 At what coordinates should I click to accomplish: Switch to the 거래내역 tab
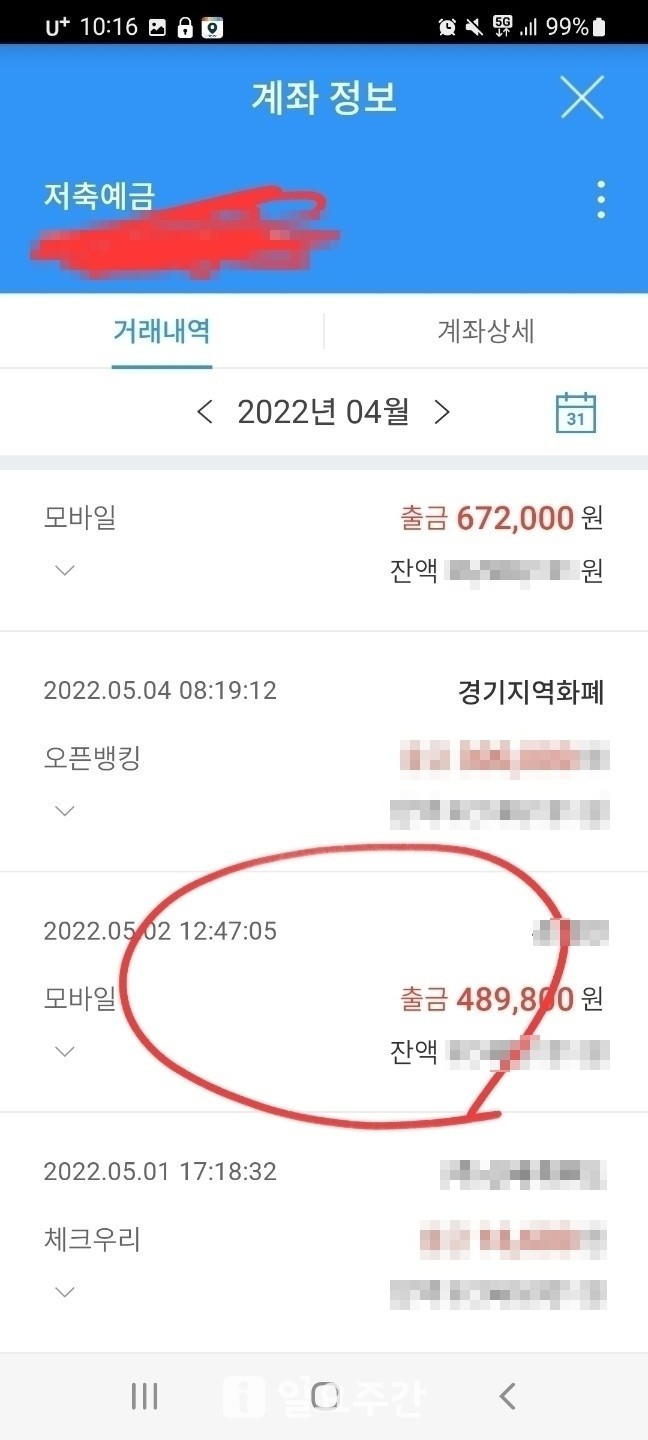[162, 331]
